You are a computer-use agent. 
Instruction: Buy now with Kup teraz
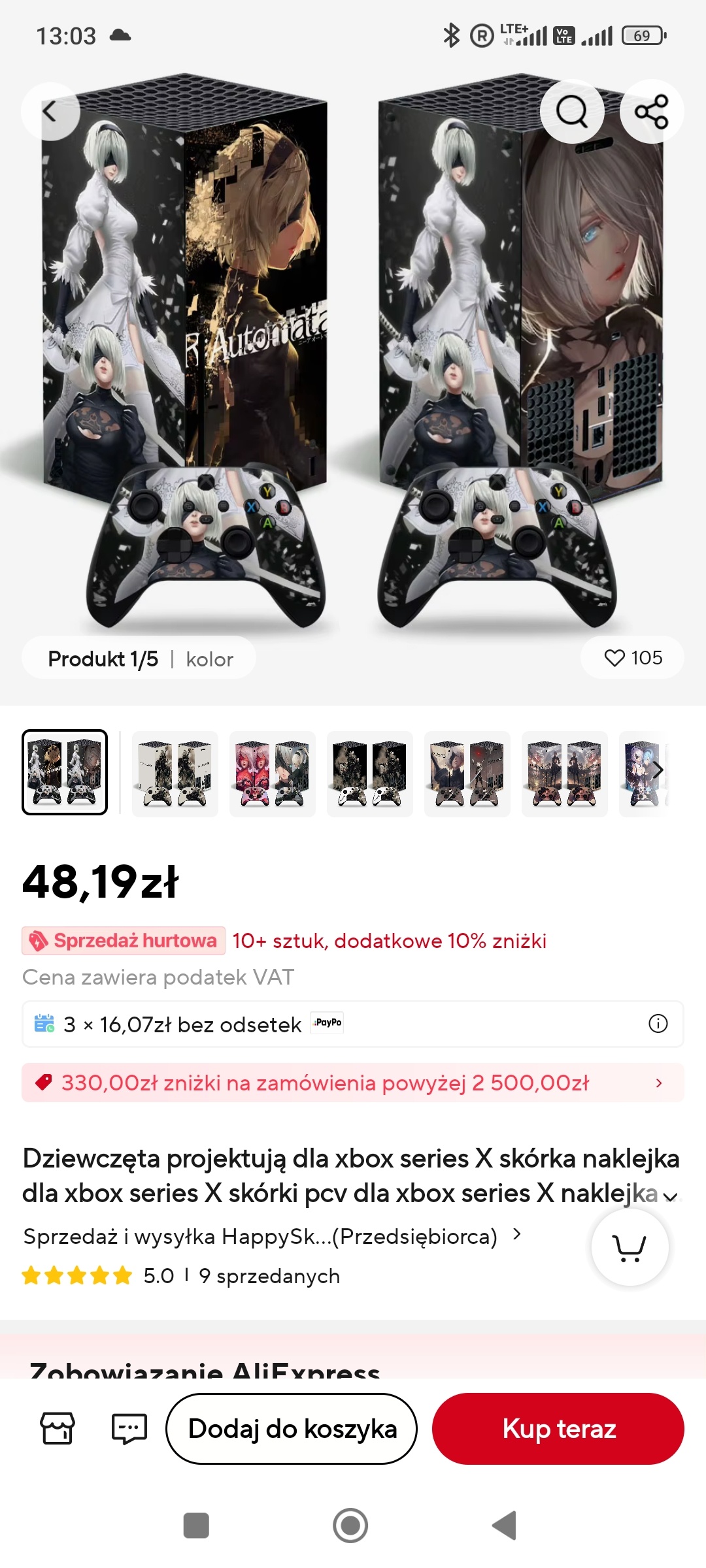click(558, 1429)
